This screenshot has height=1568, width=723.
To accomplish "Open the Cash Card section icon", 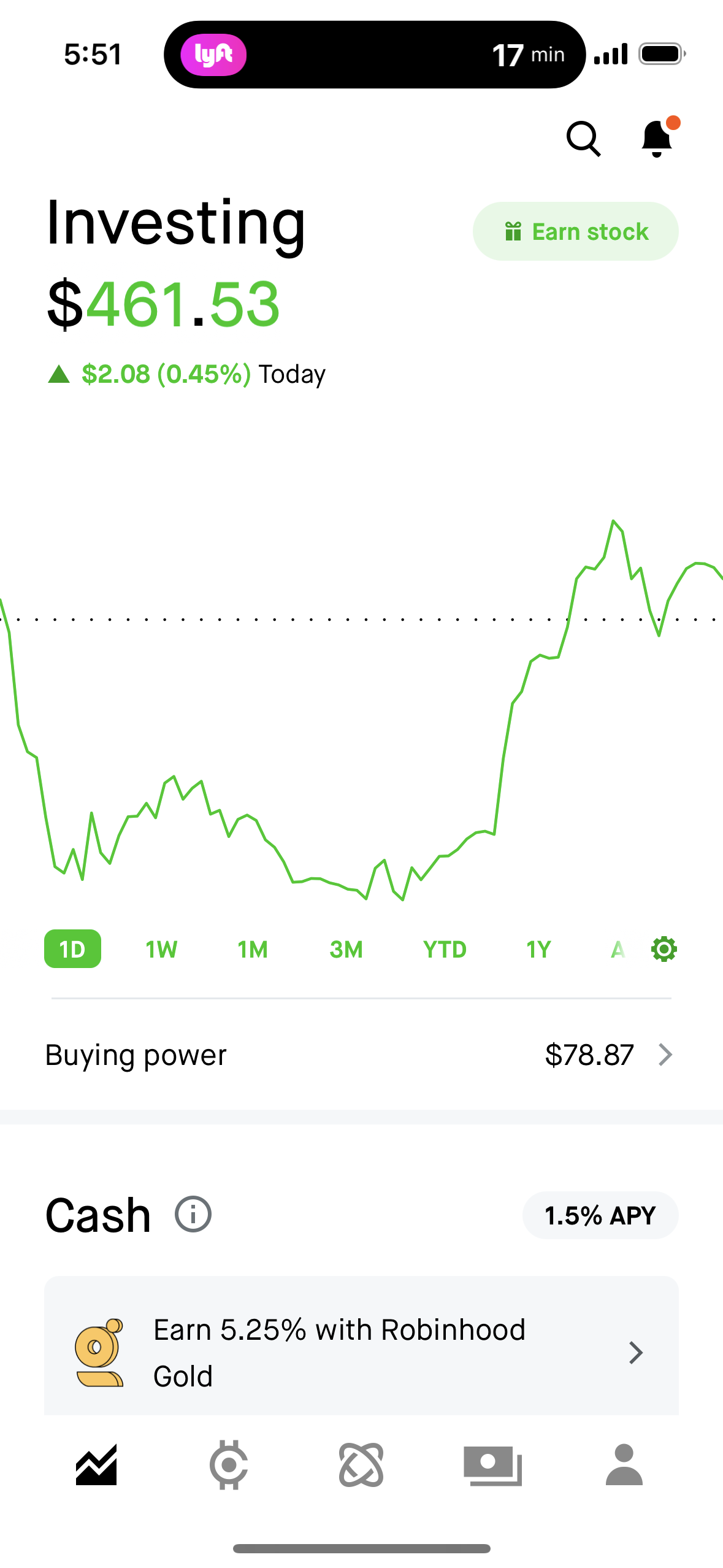I will [494, 1464].
